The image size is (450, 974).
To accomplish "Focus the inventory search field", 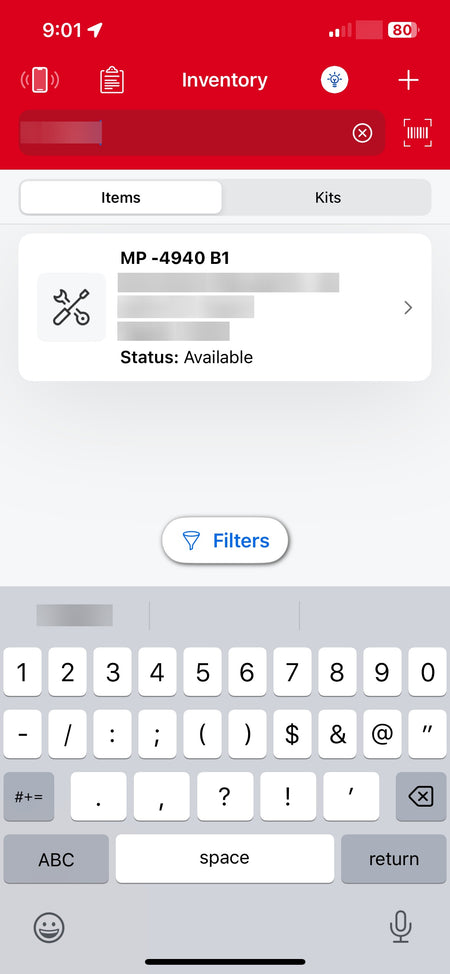I will [202, 133].
